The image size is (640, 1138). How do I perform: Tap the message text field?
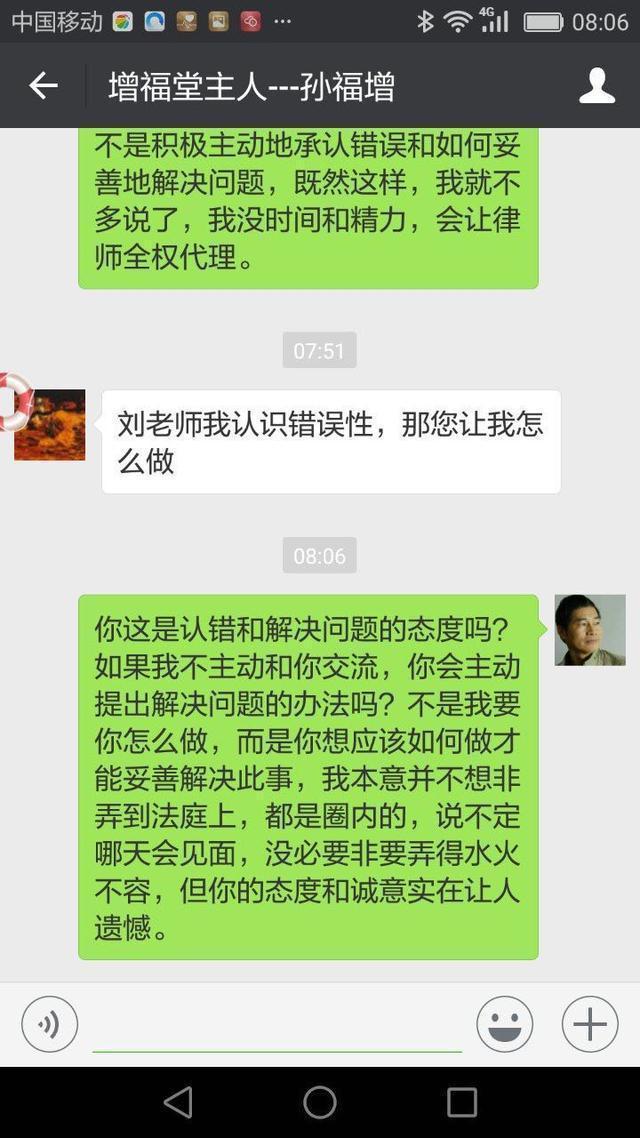point(277,1026)
